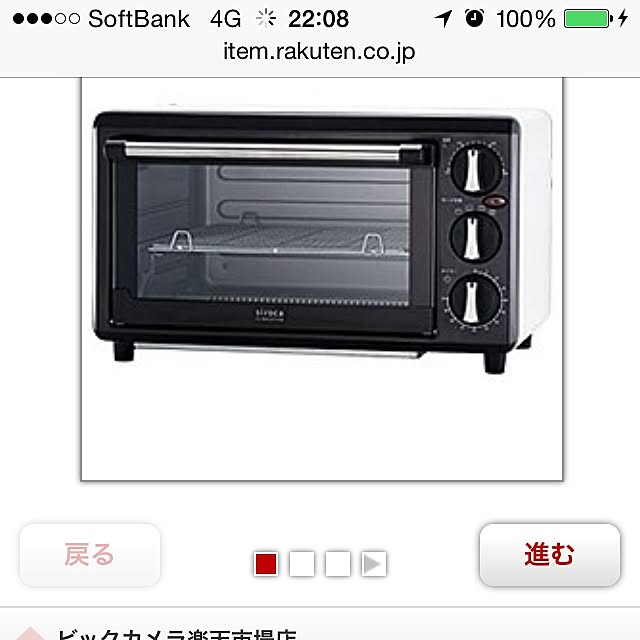This screenshot has width=640, height=640.
Task: Select the second image page indicator
Action: [302, 564]
